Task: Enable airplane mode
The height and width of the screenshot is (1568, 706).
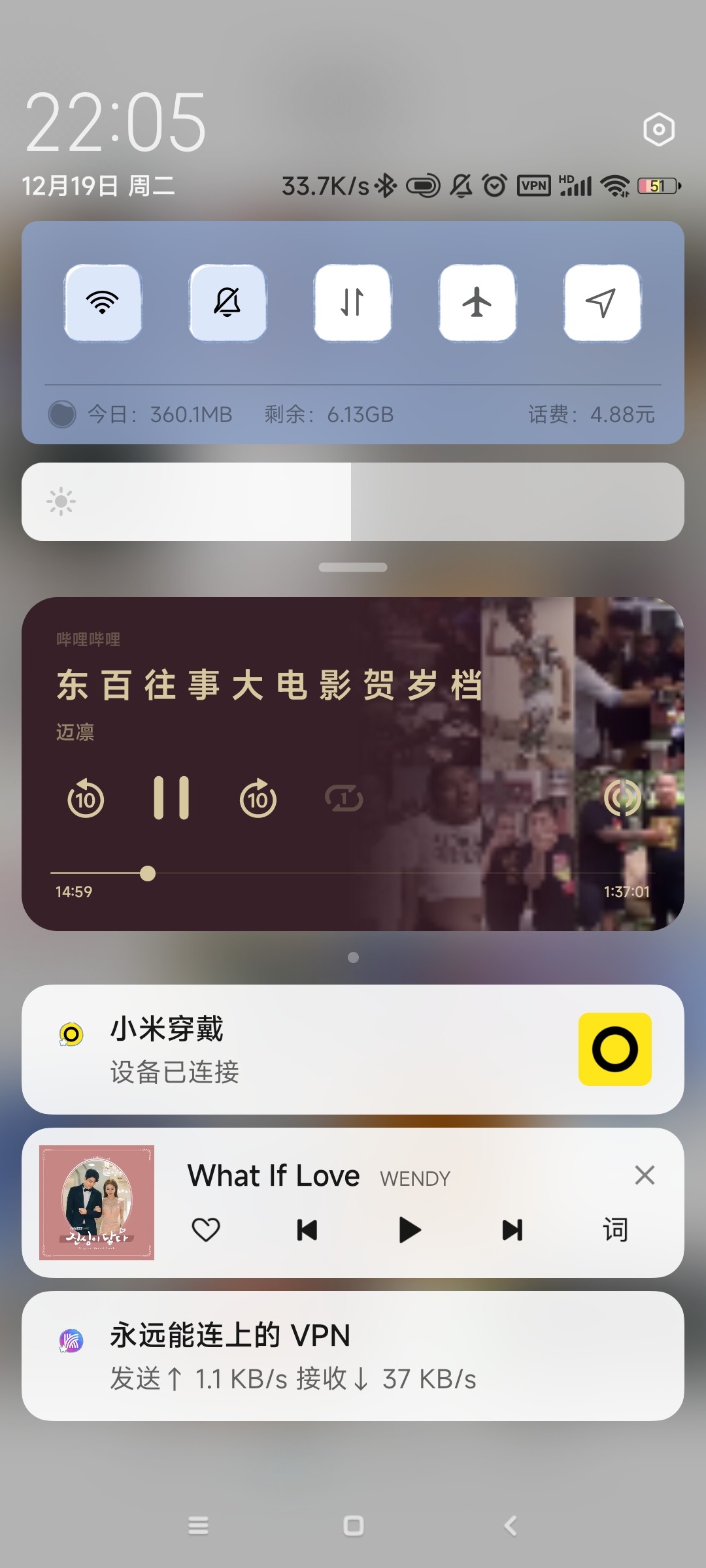Action: click(x=477, y=302)
